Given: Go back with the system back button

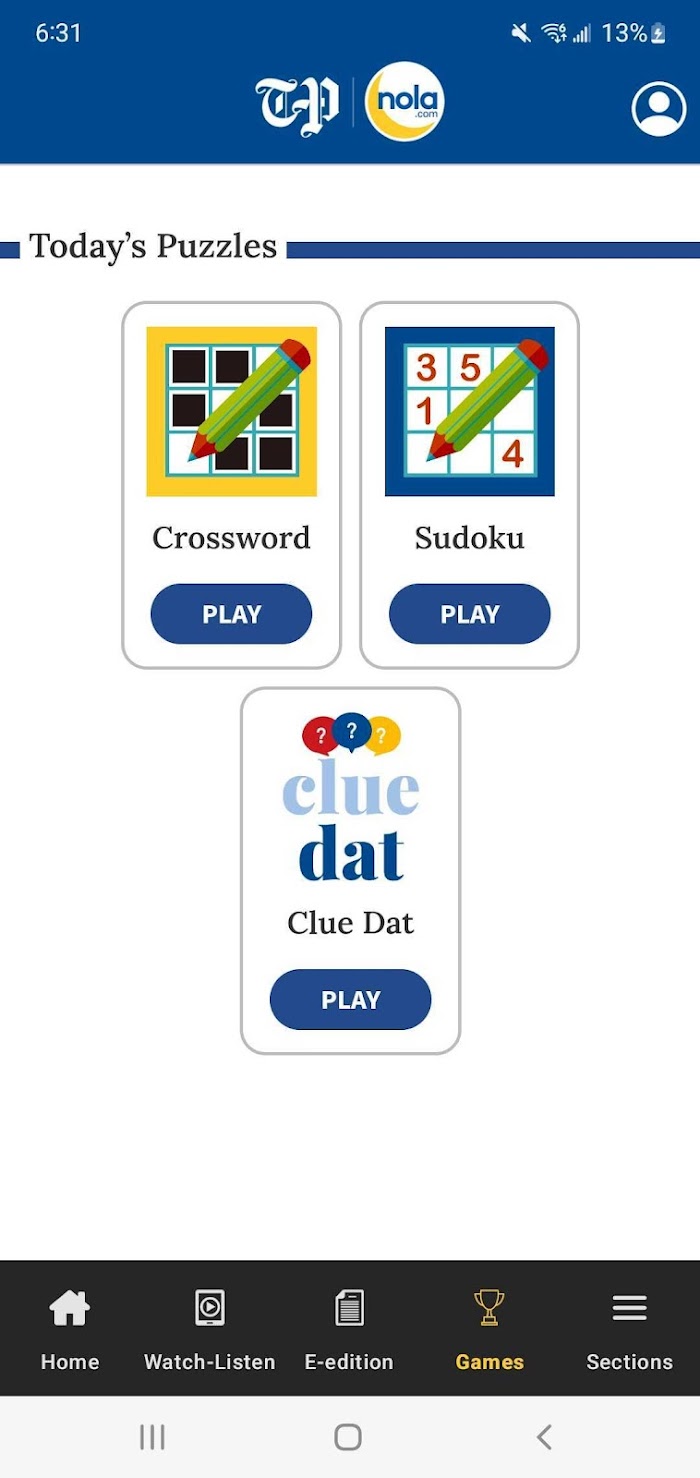Looking at the screenshot, I should coord(544,1437).
